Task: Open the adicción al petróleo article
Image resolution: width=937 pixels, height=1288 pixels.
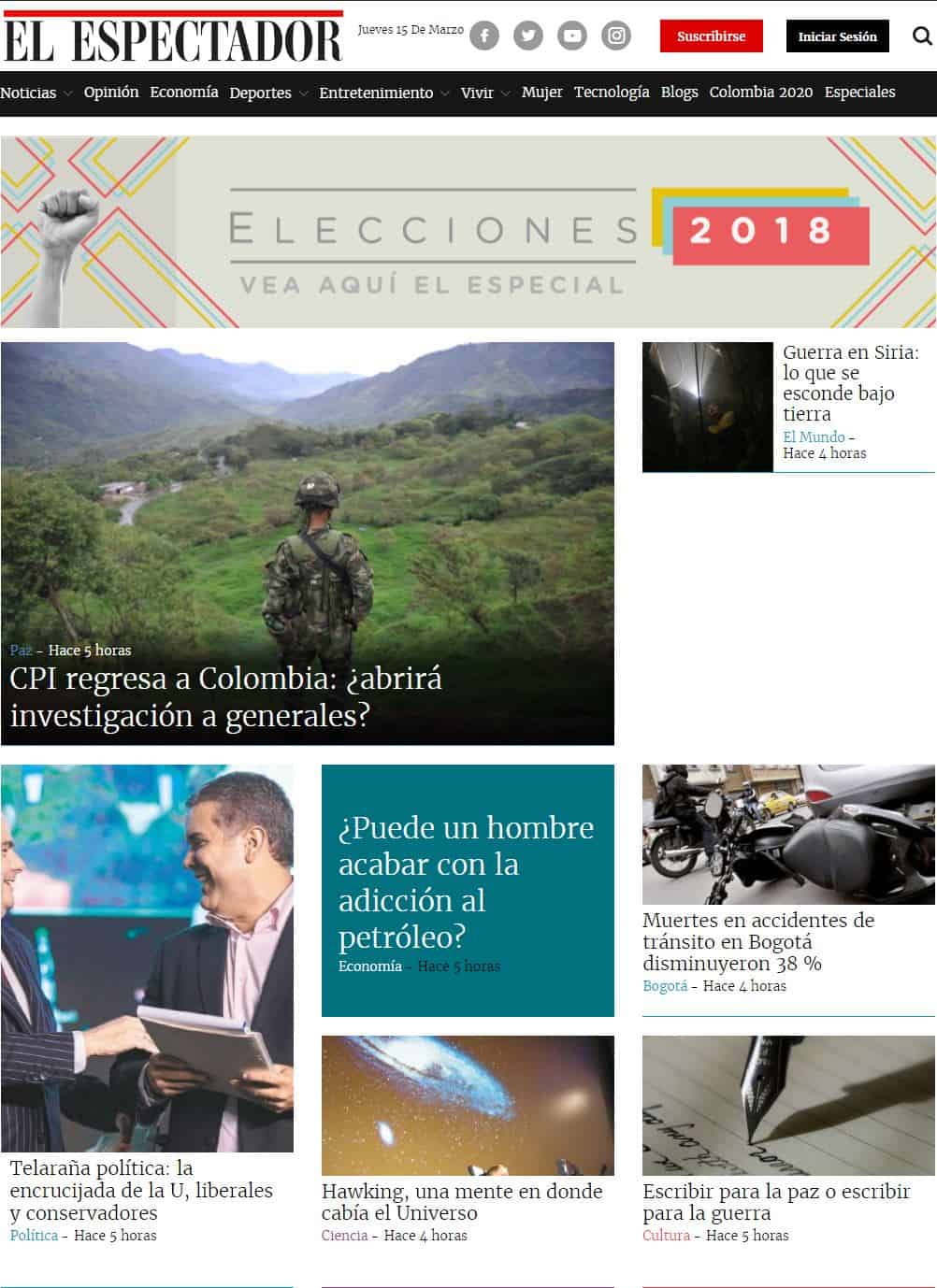Action: click(x=466, y=881)
